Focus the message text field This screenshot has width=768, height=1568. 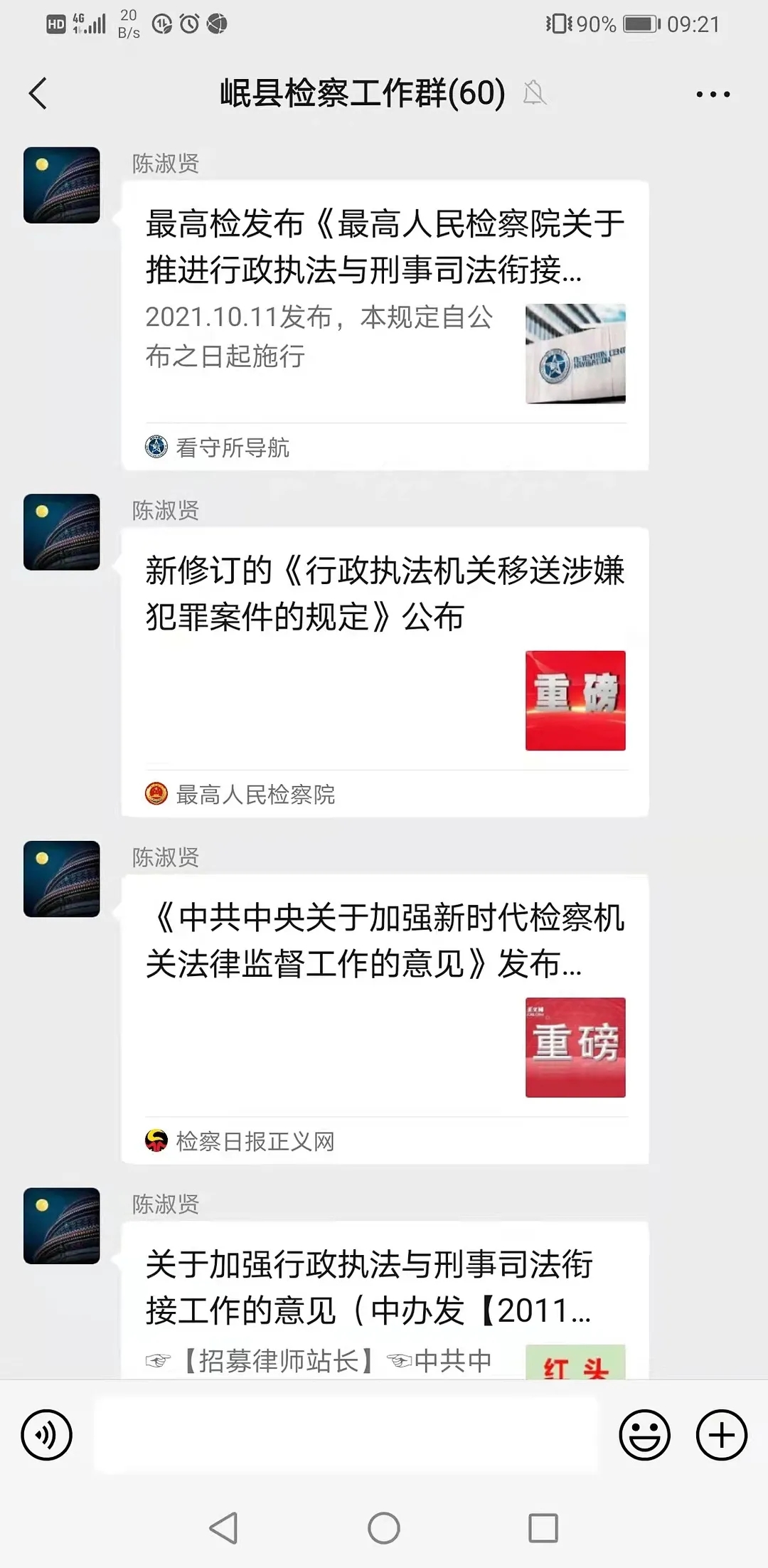[x=347, y=1435]
